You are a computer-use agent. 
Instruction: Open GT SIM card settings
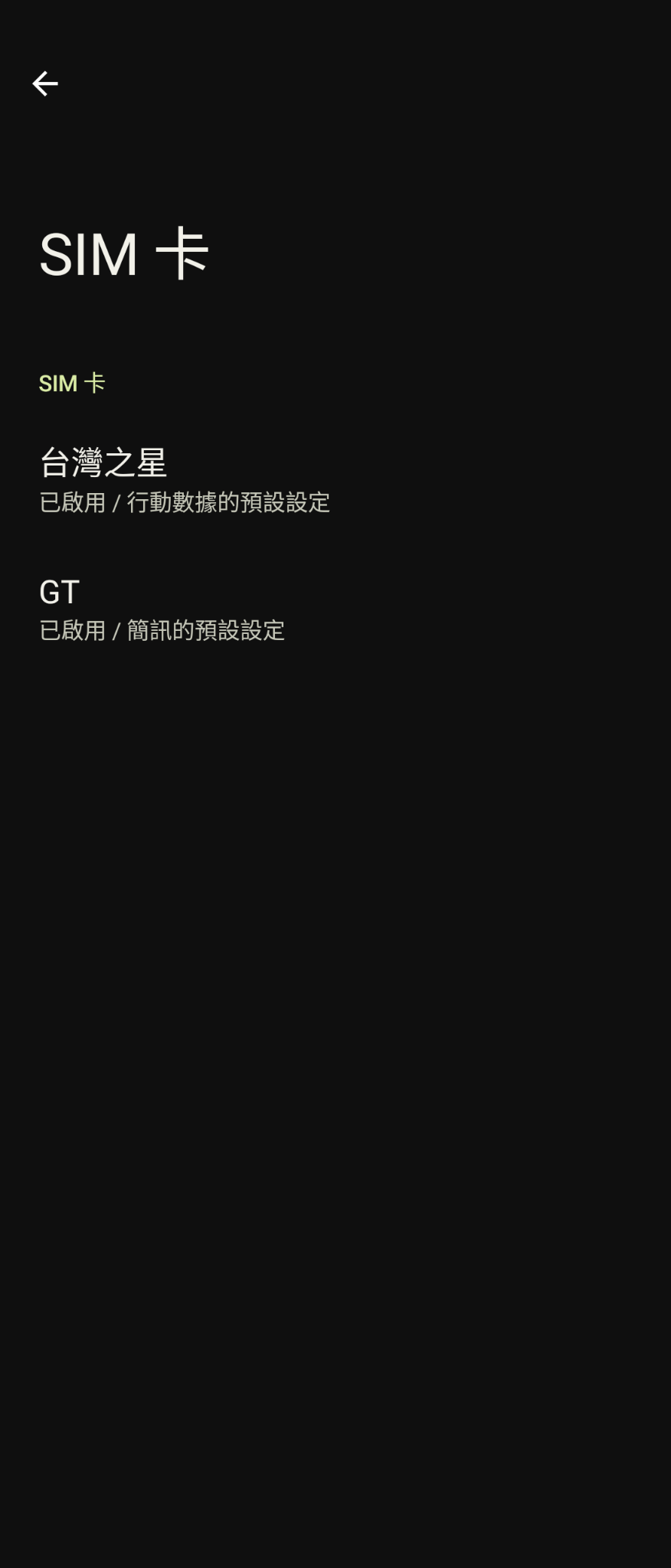(x=161, y=609)
